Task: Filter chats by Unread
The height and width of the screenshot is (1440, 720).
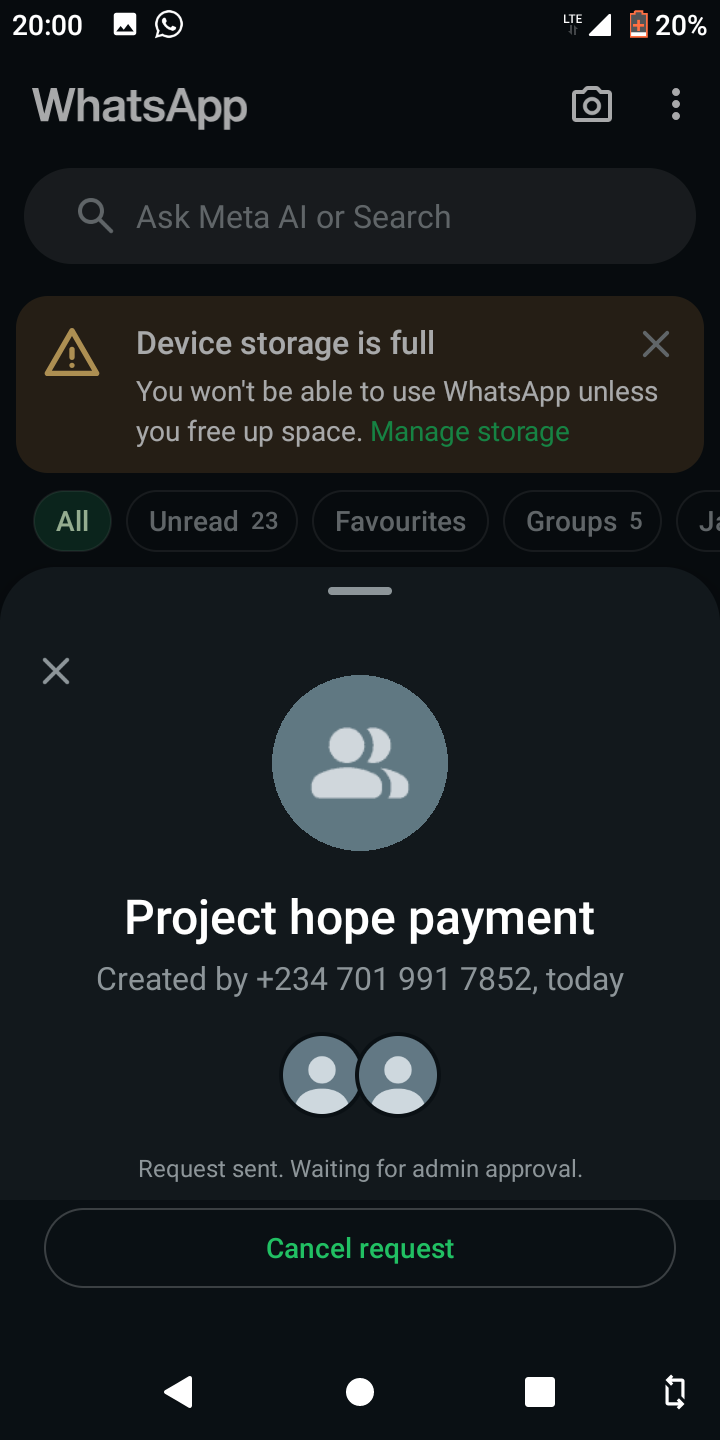Action: click(x=212, y=521)
